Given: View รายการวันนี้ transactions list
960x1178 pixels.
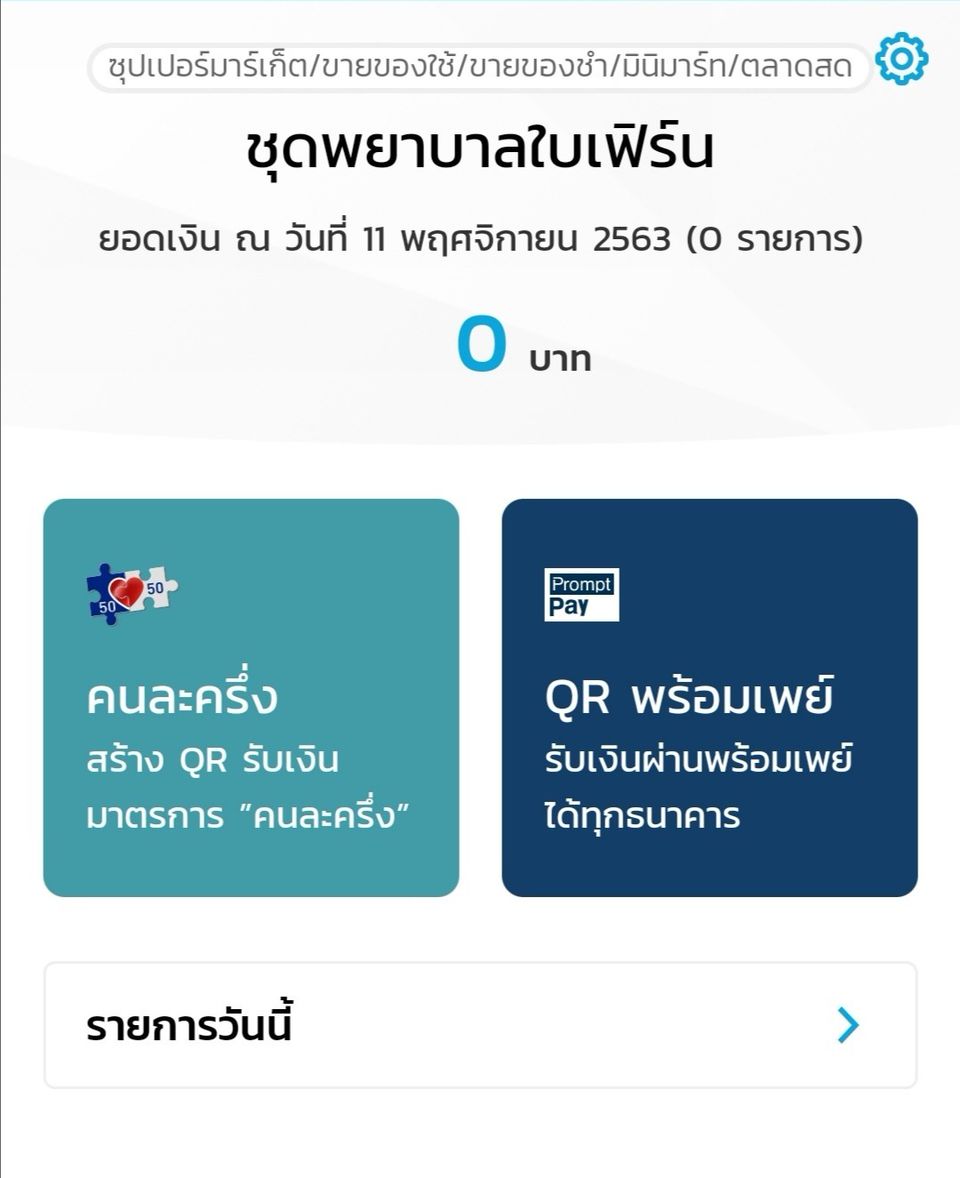Looking at the screenshot, I should coord(480,1025).
